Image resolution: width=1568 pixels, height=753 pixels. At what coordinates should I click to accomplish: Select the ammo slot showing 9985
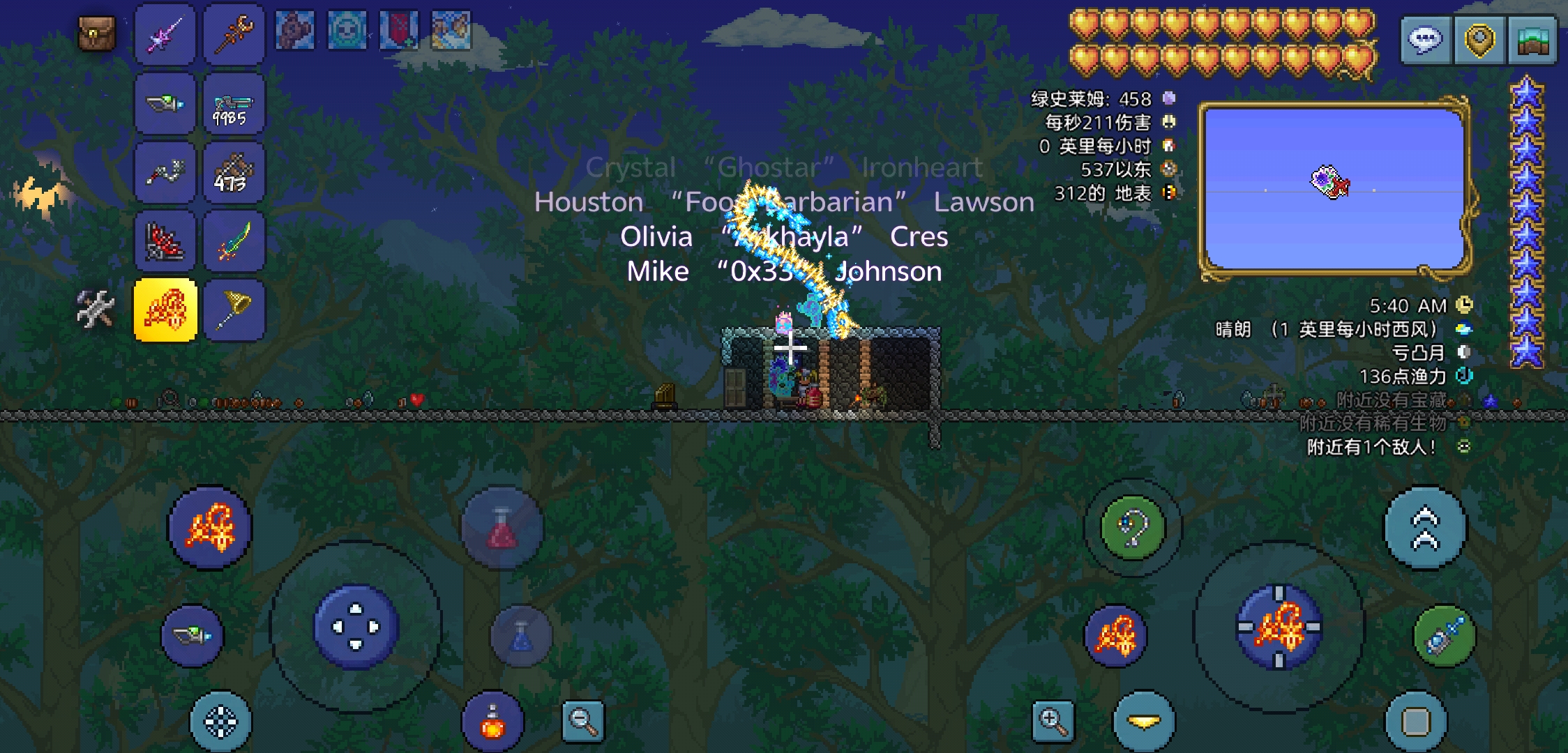coord(234,105)
